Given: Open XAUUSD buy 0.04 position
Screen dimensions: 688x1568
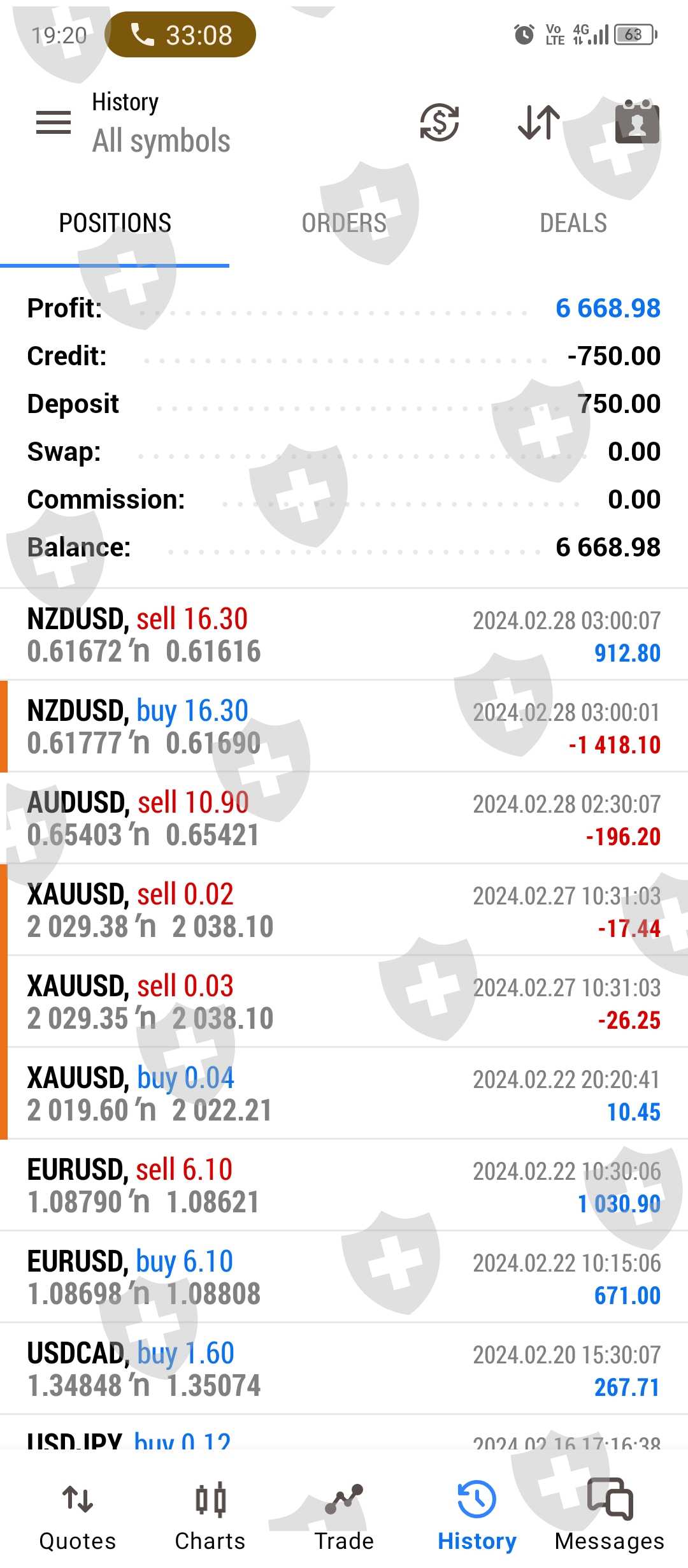Looking at the screenshot, I should pyautogui.click(x=344, y=1094).
